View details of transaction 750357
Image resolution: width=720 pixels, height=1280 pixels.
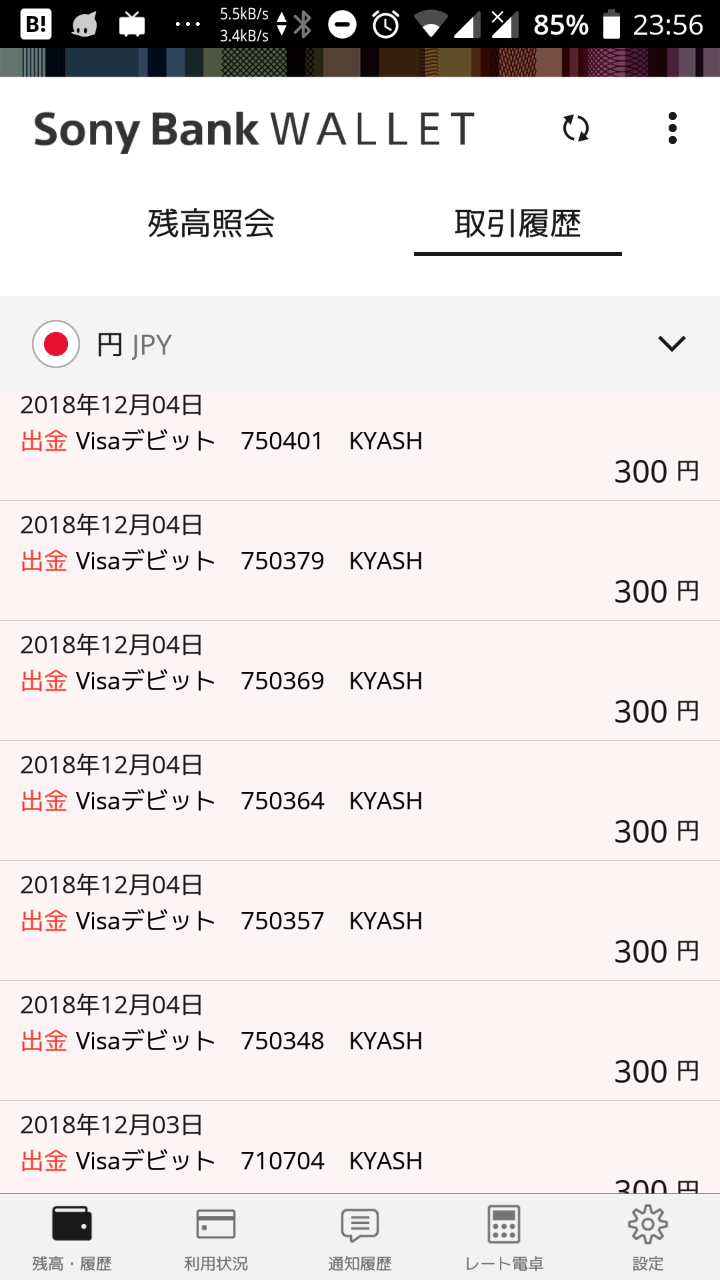[360, 920]
